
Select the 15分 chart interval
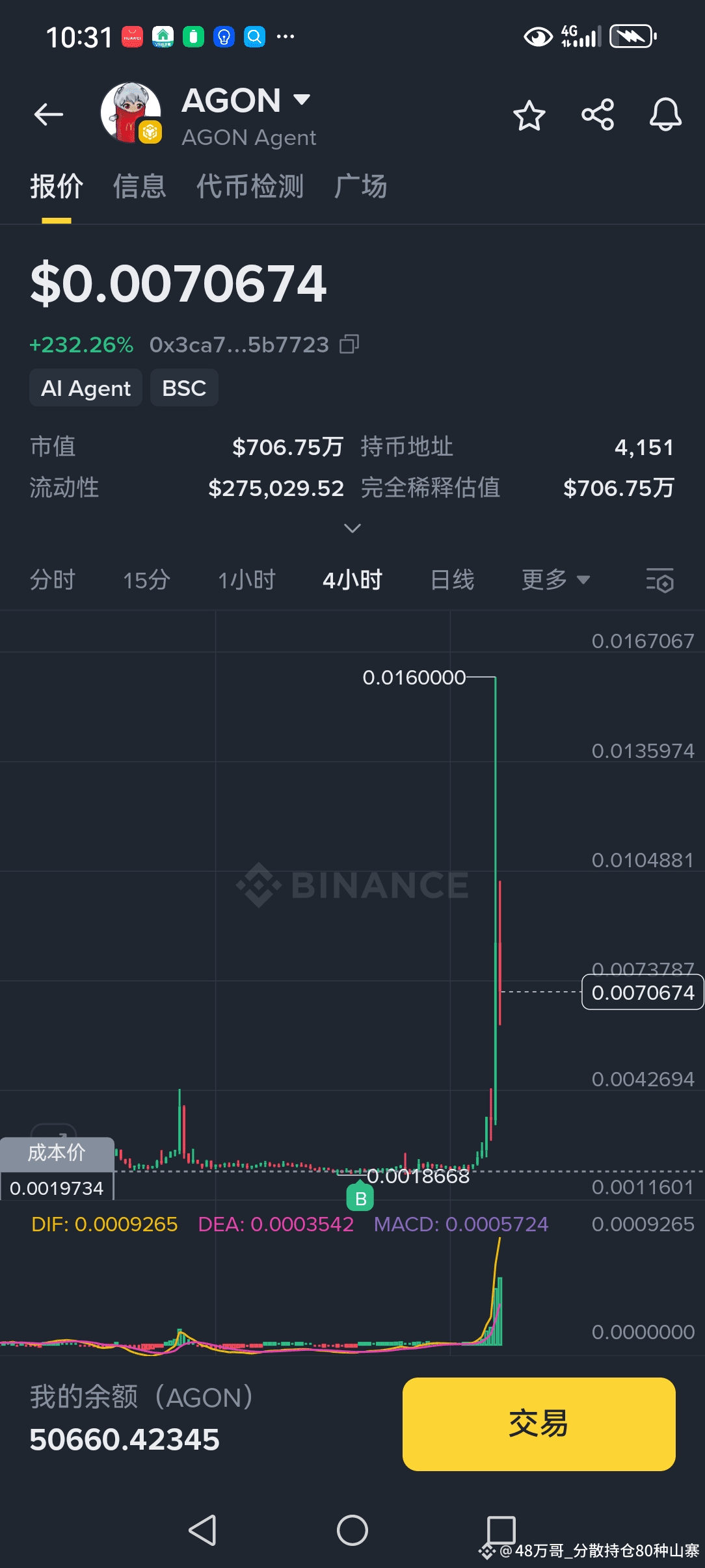147,580
